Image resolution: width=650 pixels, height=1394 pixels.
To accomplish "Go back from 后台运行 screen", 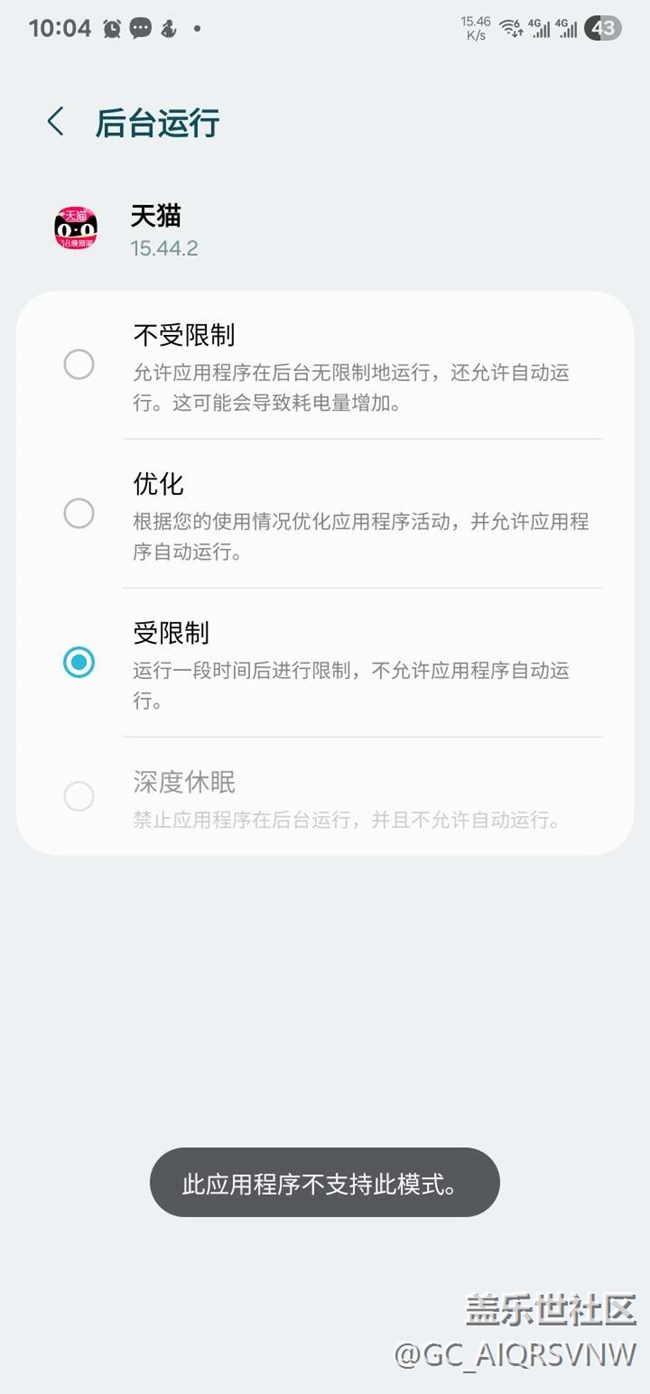I will tap(56, 123).
